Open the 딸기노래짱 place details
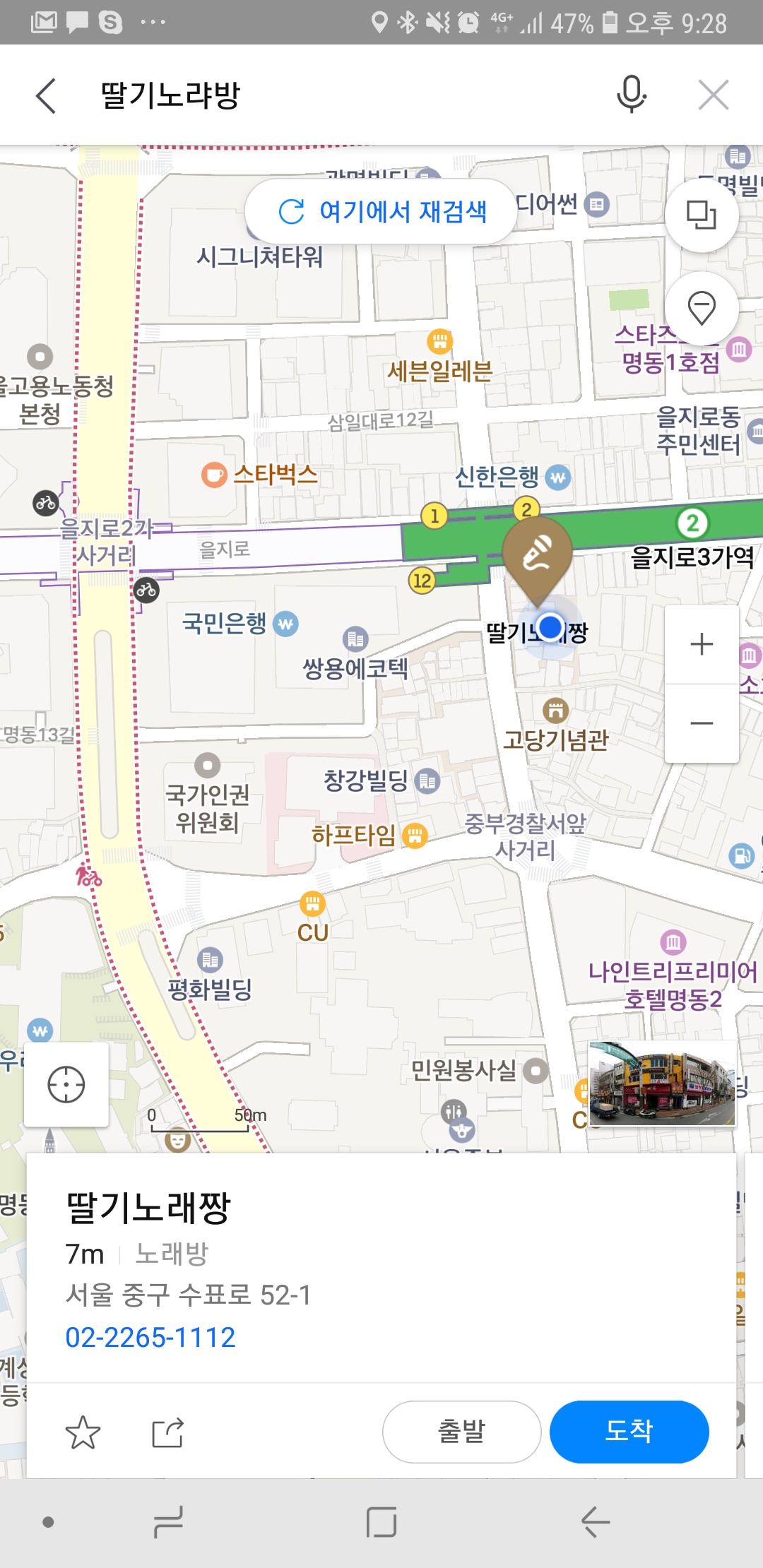Viewport: 763px width, 1568px height. 148,1208
